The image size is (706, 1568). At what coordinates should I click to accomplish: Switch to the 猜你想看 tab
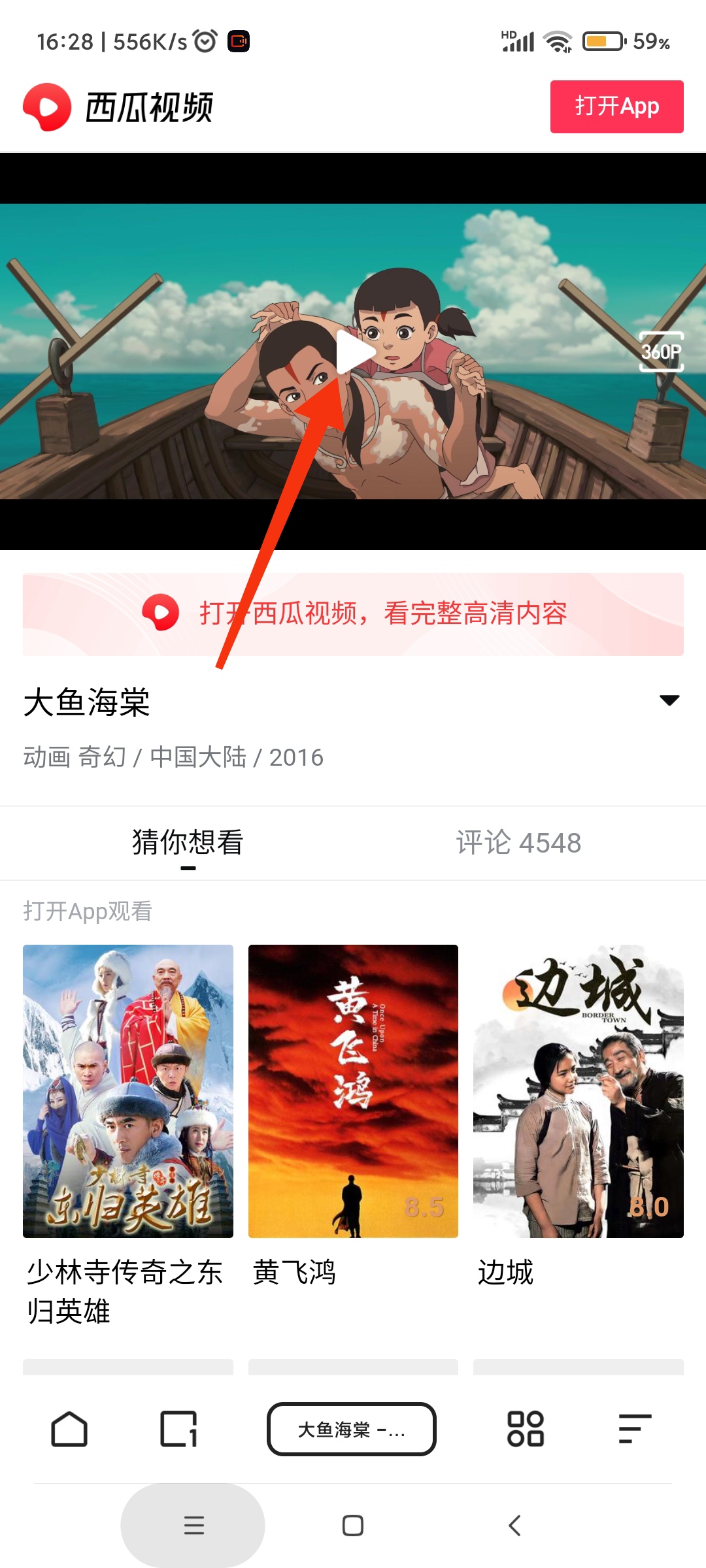click(188, 842)
